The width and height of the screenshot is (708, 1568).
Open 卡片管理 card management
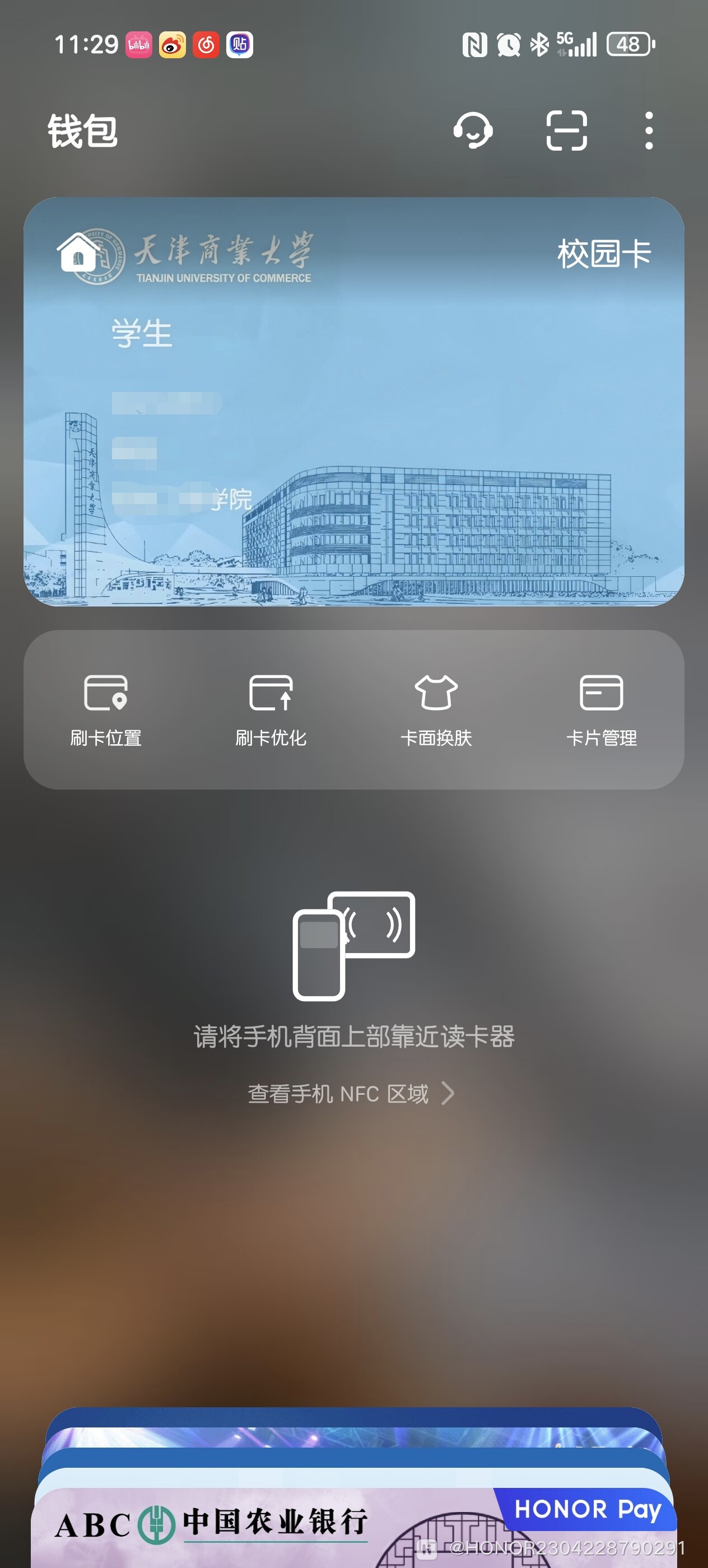point(602,711)
